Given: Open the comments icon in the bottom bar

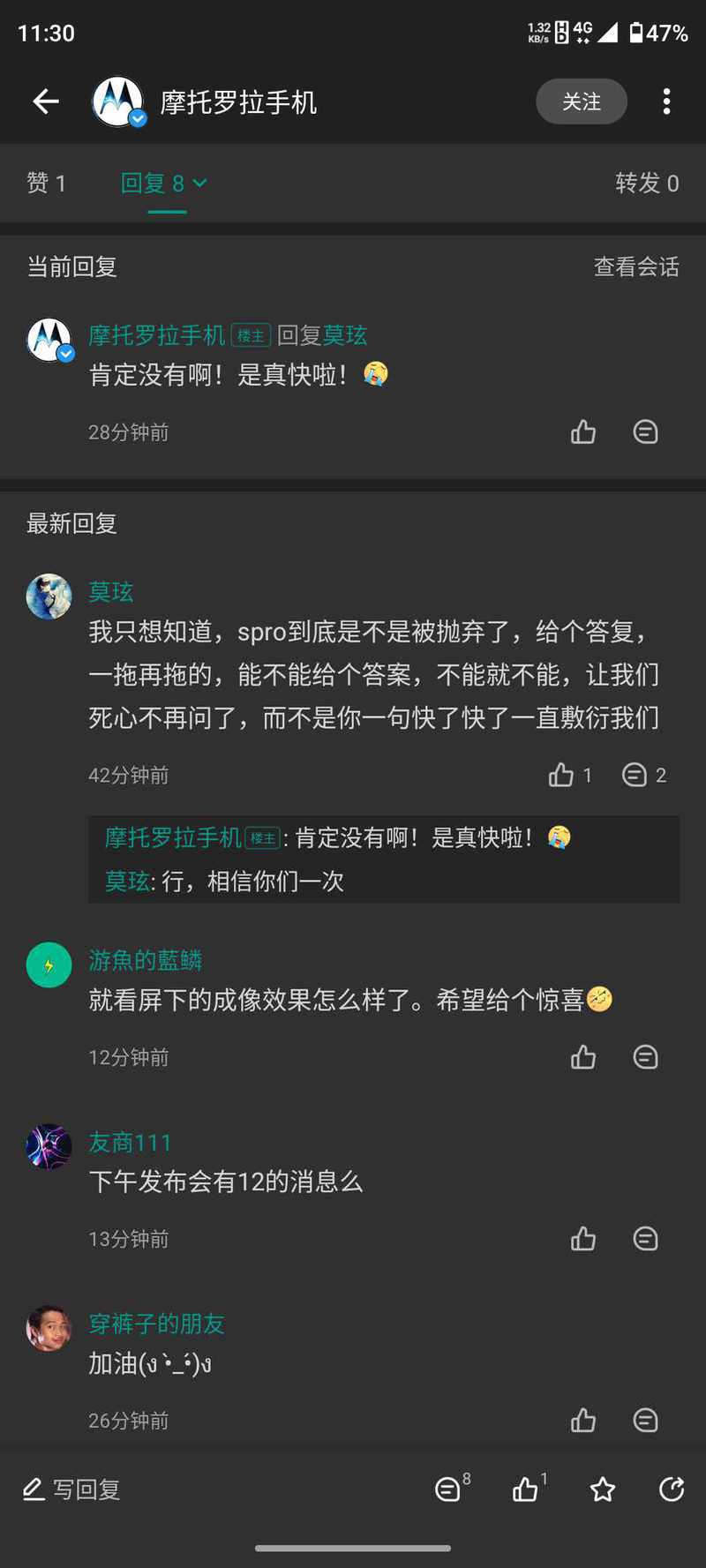Looking at the screenshot, I should point(448,1489).
